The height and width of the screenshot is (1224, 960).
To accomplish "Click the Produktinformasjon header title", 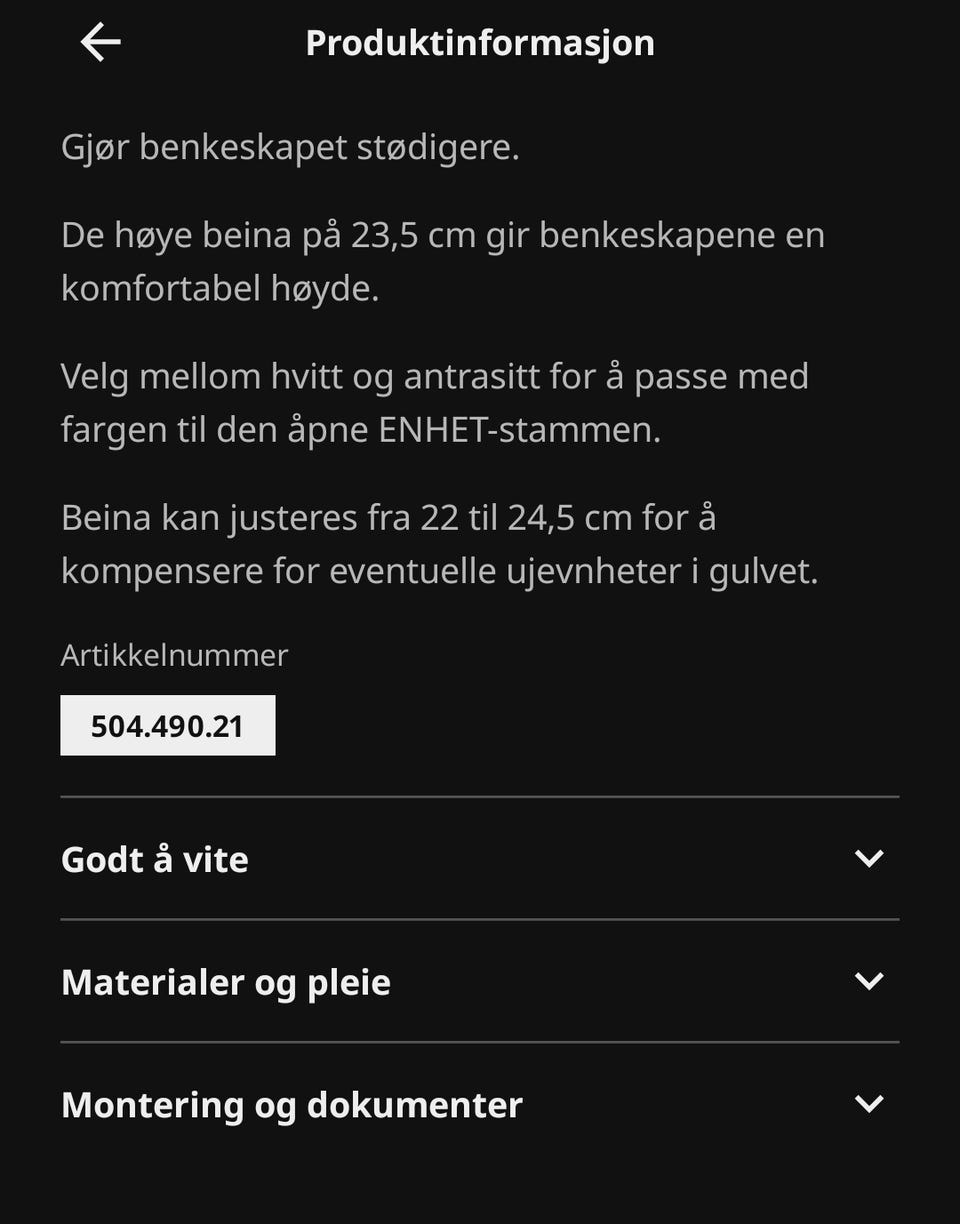I will [480, 42].
